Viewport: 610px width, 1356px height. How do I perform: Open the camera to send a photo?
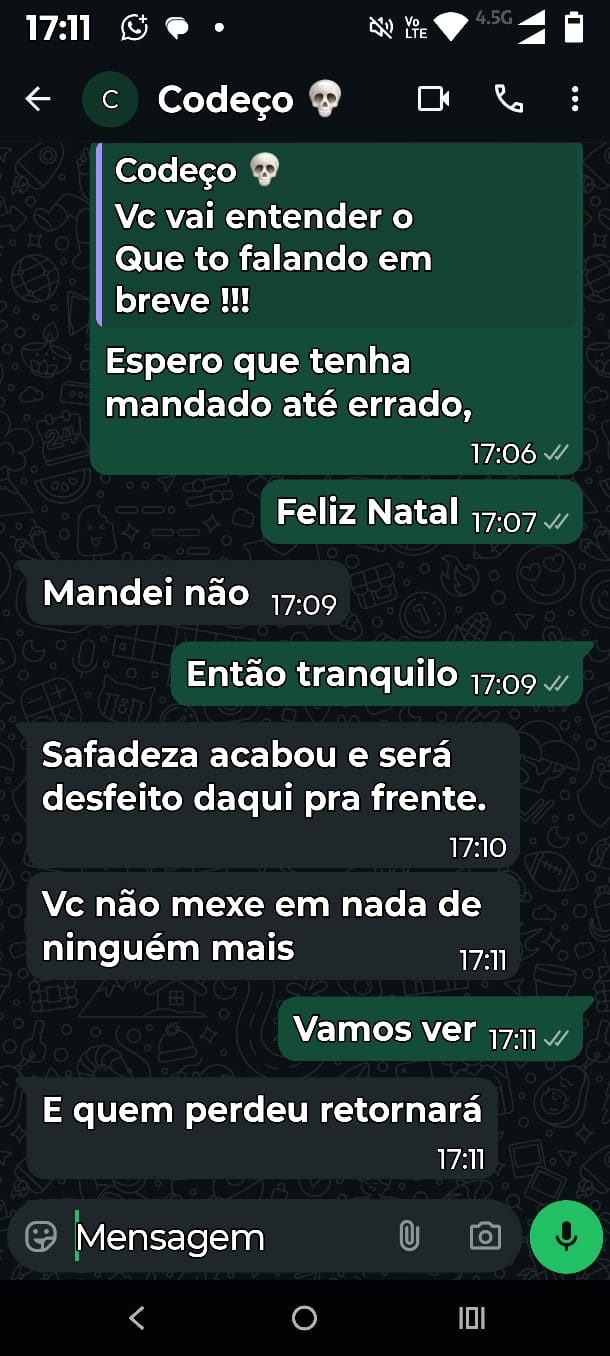(x=485, y=1237)
